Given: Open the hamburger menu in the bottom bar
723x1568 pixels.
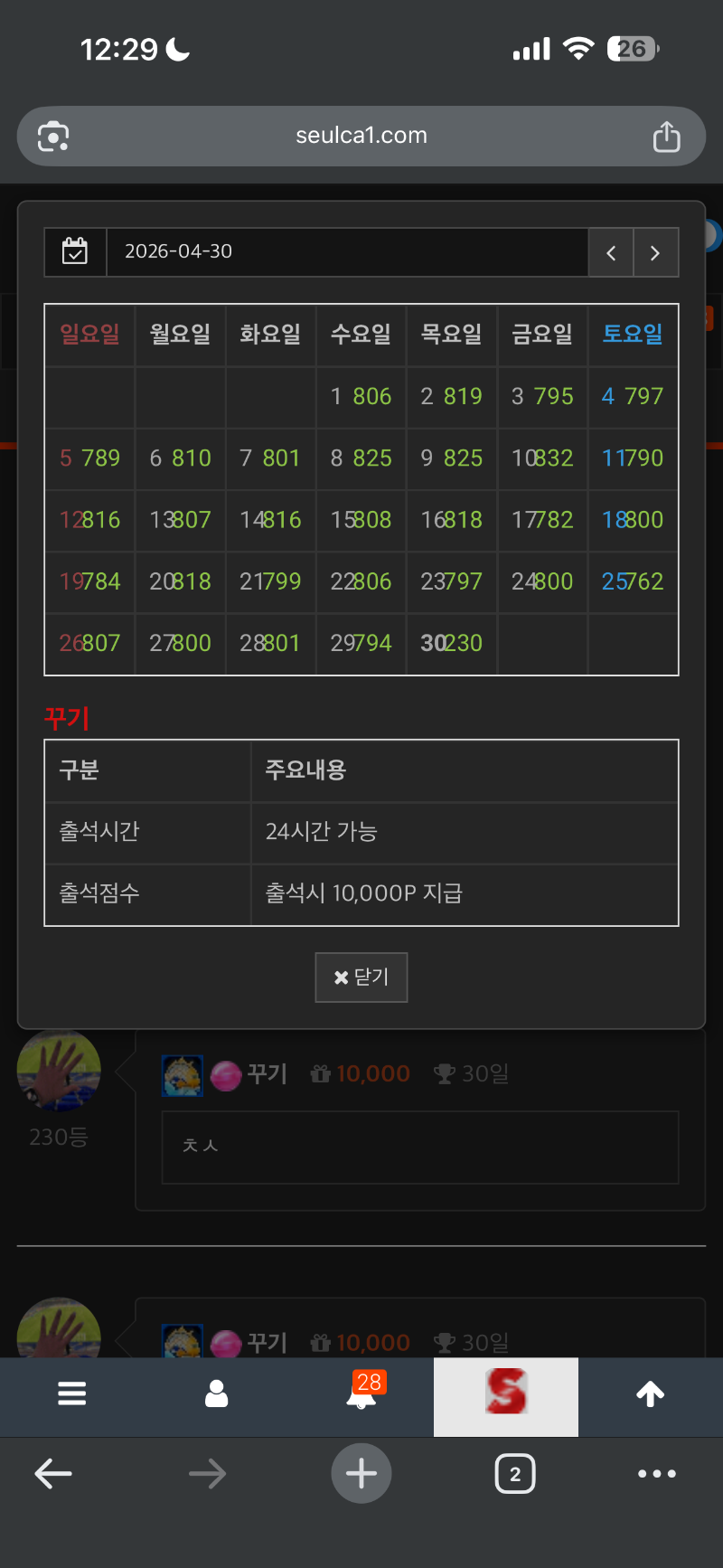Looking at the screenshot, I should coord(72,1393).
